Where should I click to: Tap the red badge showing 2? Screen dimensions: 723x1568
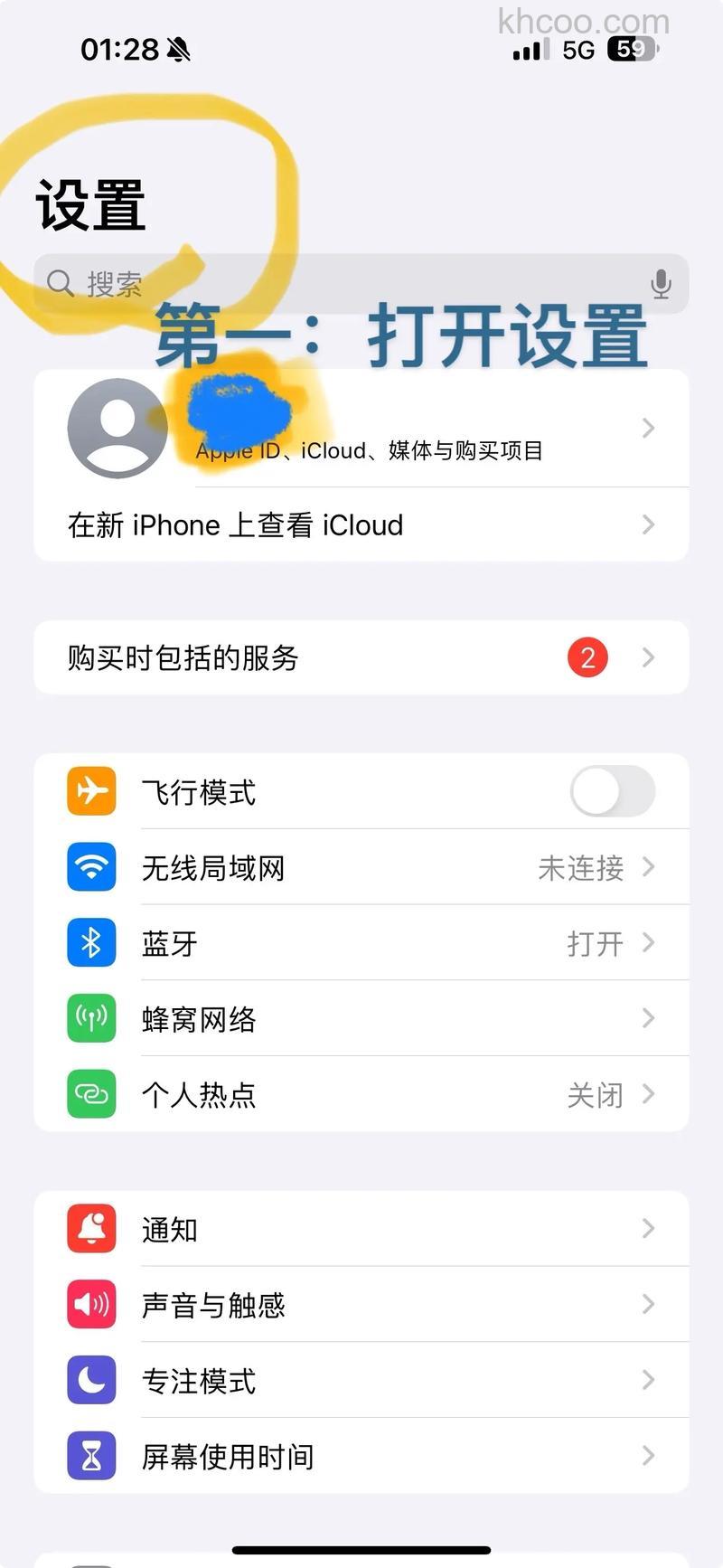point(587,657)
